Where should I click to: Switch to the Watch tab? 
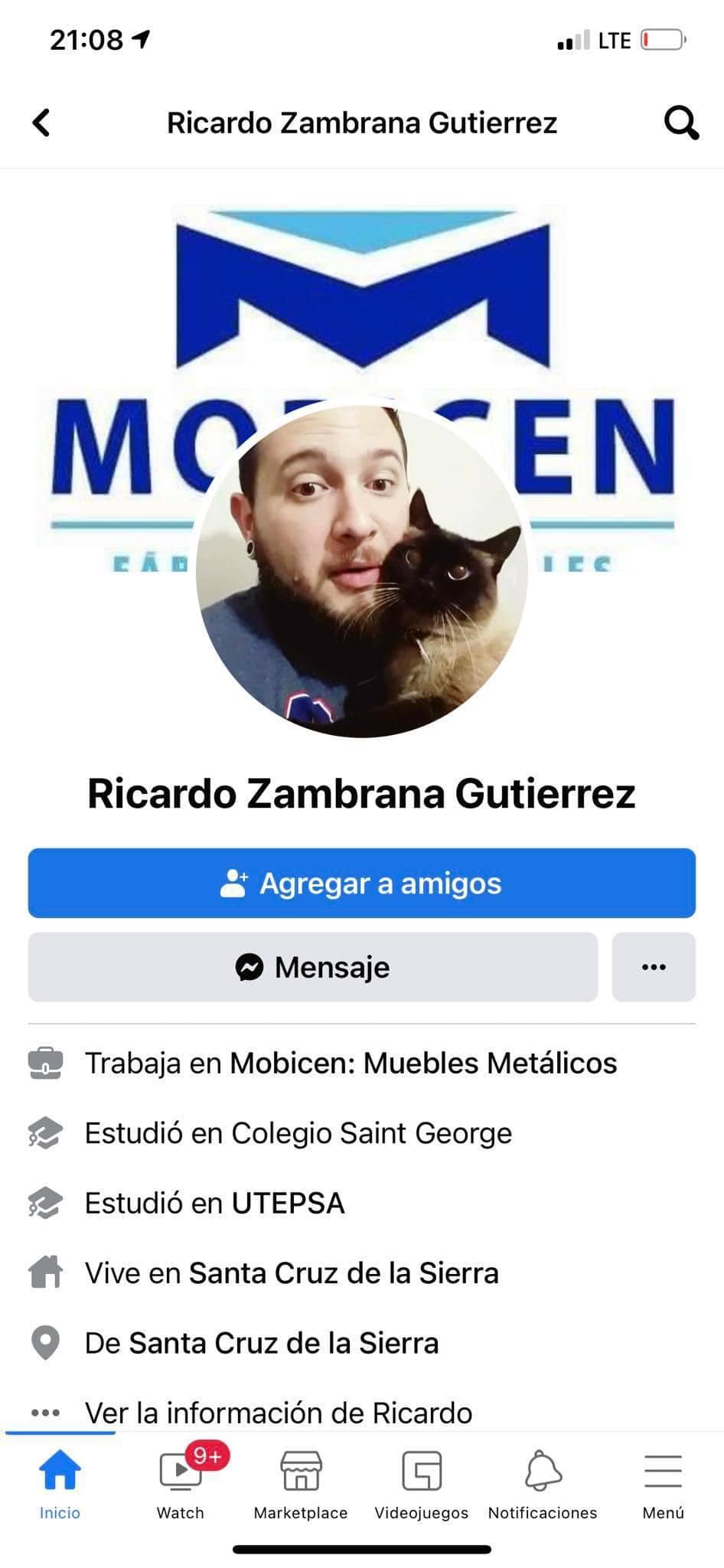tap(181, 1483)
